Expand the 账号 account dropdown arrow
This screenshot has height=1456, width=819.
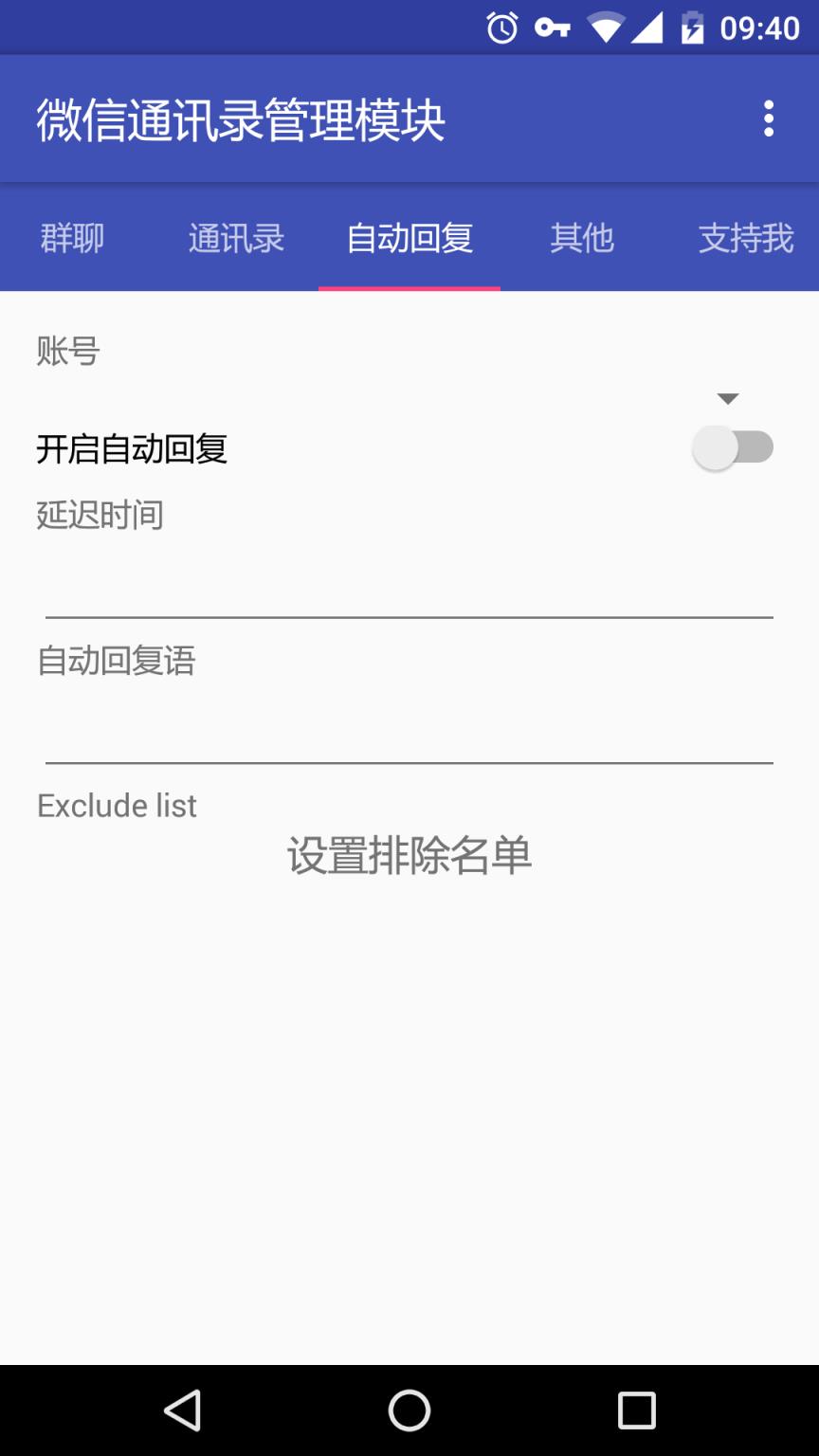(x=728, y=398)
